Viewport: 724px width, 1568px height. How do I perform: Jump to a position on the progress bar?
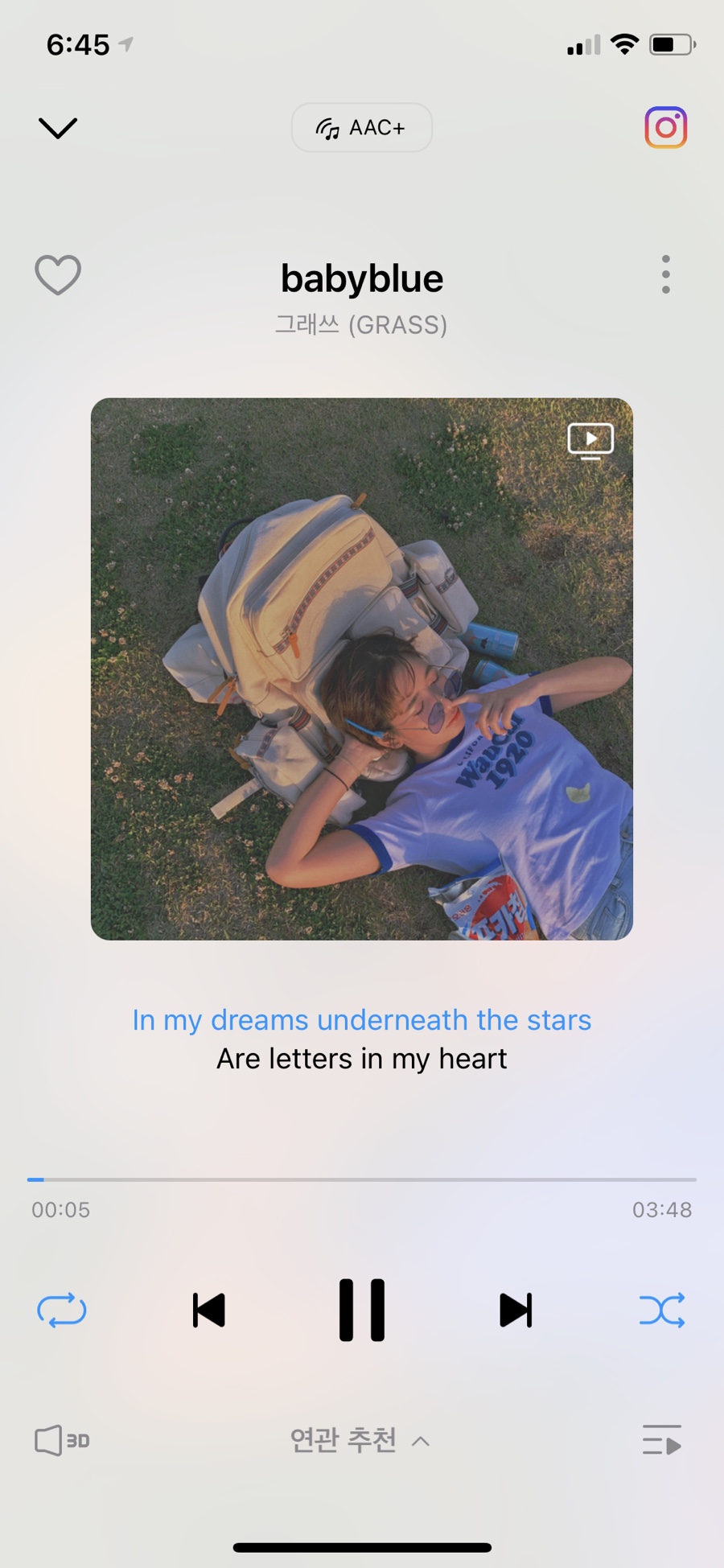361,1179
